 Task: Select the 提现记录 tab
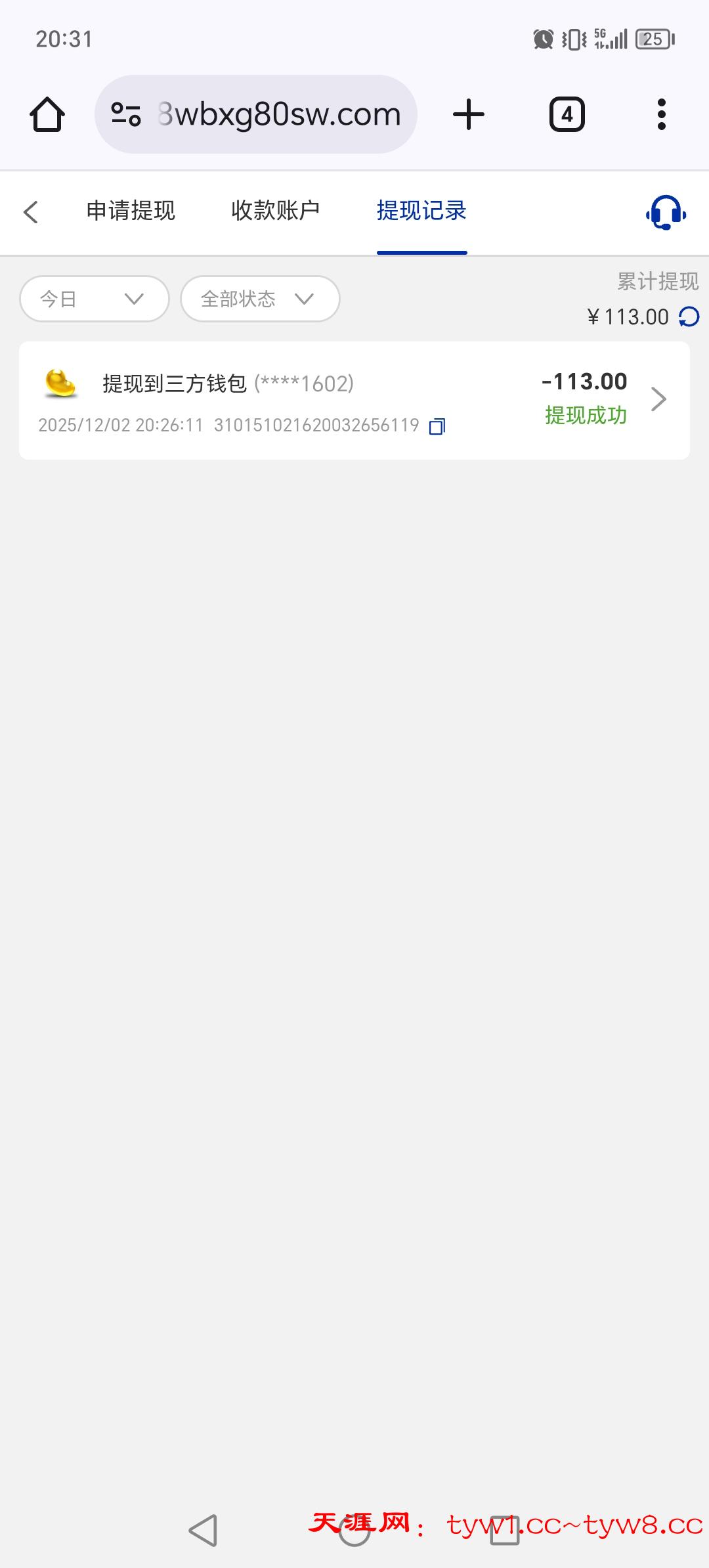tap(421, 211)
